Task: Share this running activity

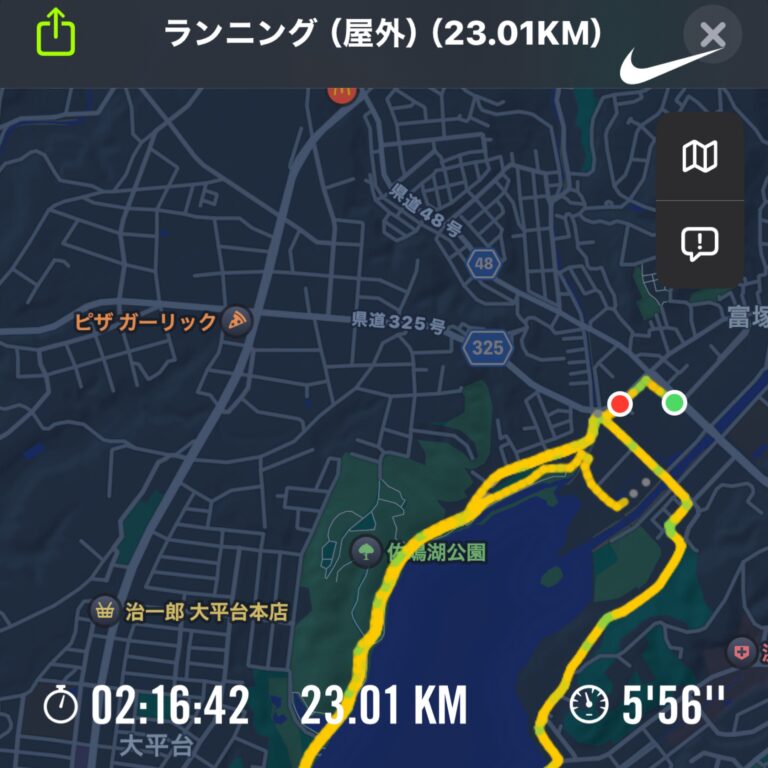Action: [56, 33]
